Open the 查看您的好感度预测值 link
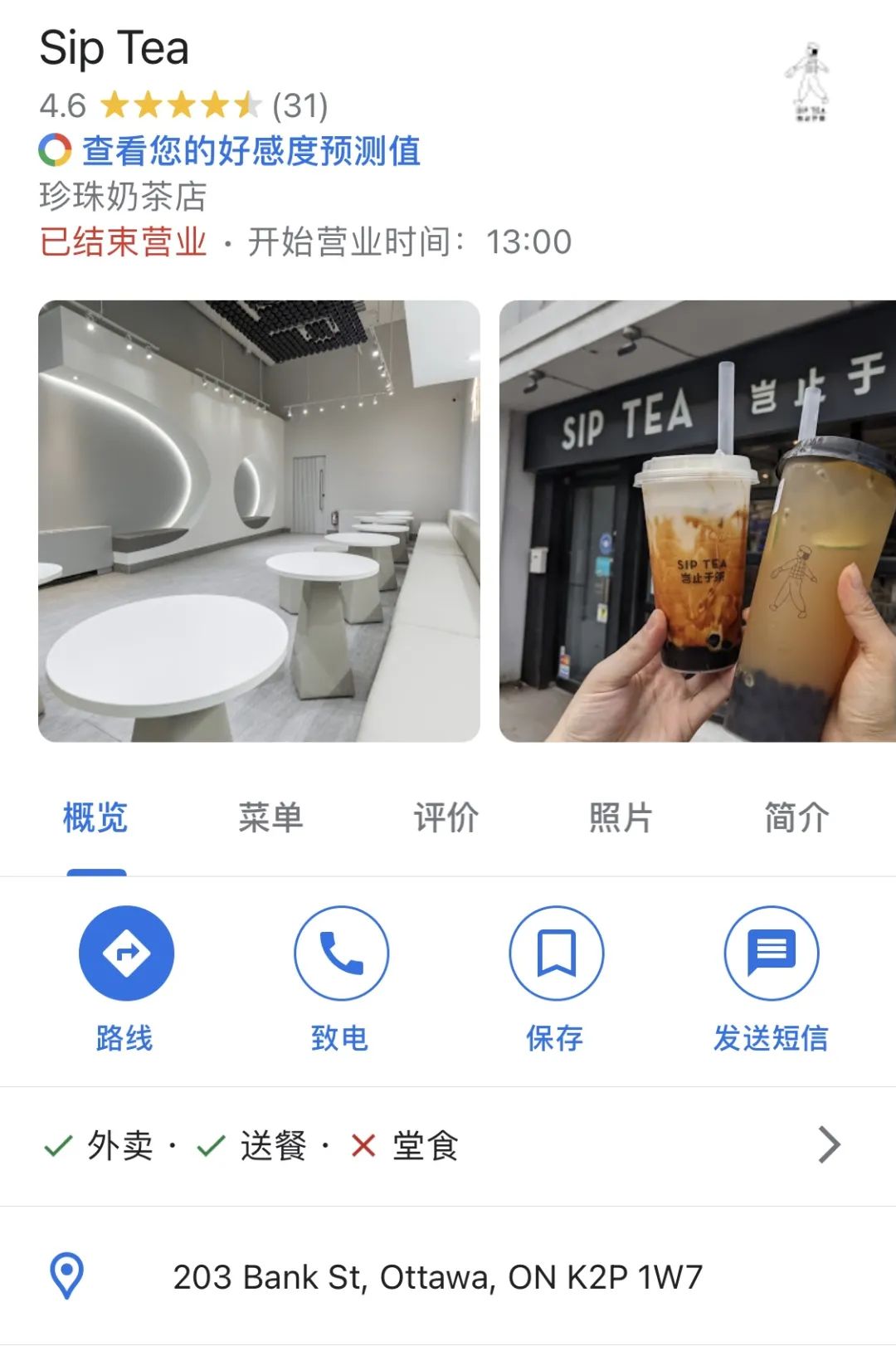The width and height of the screenshot is (896, 1346). pyautogui.click(x=251, y=151)
